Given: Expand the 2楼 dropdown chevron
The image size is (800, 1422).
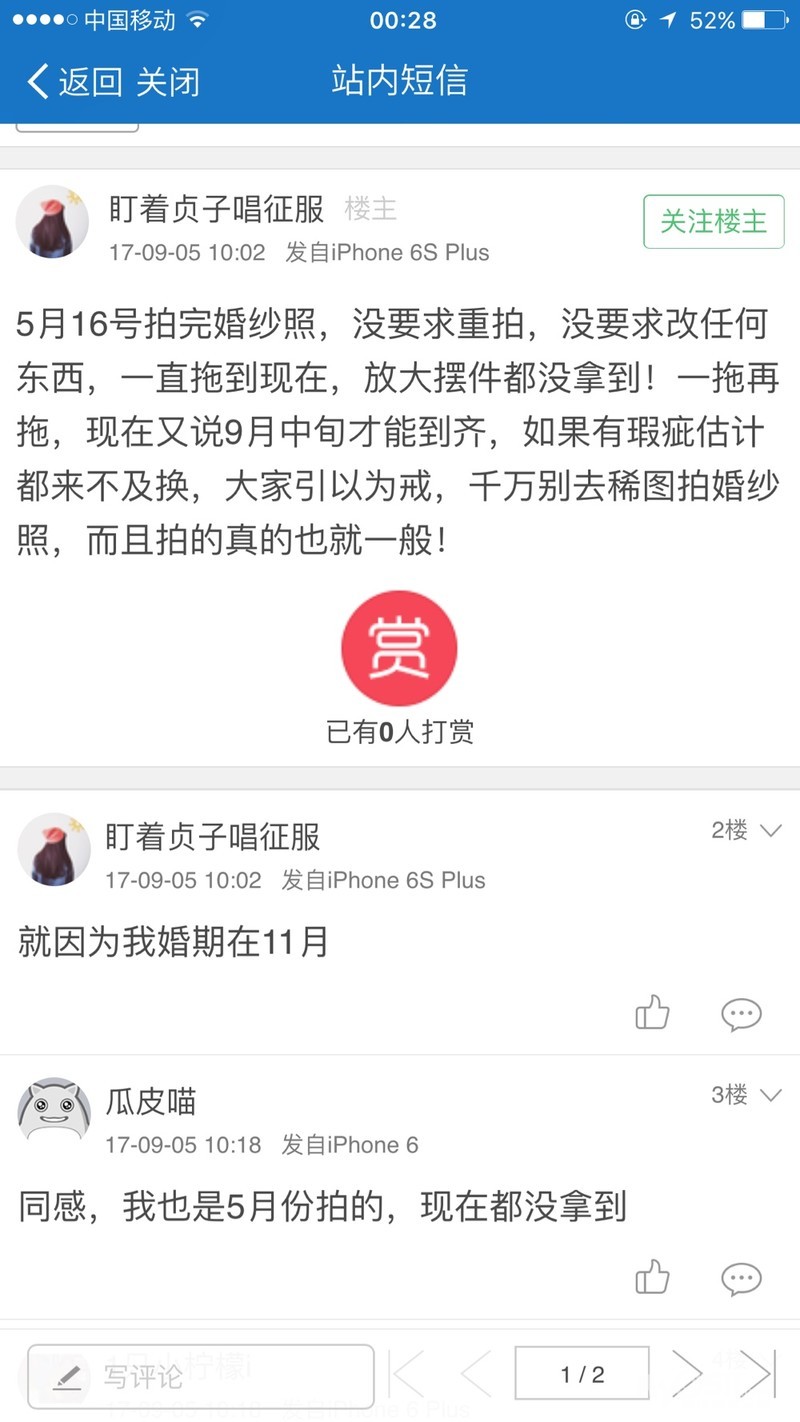Looking at the screenshot, I should [770, 830].
